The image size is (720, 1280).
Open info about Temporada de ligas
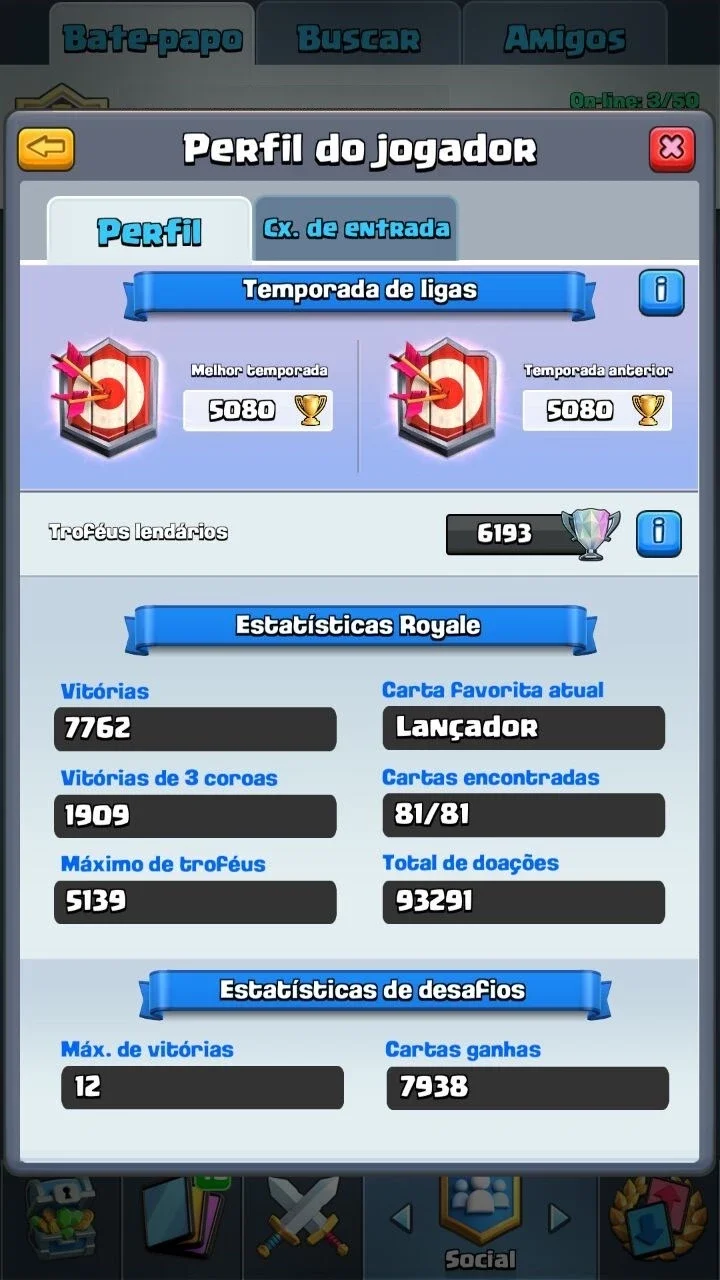pyautogui.click(x=661, y=292)
